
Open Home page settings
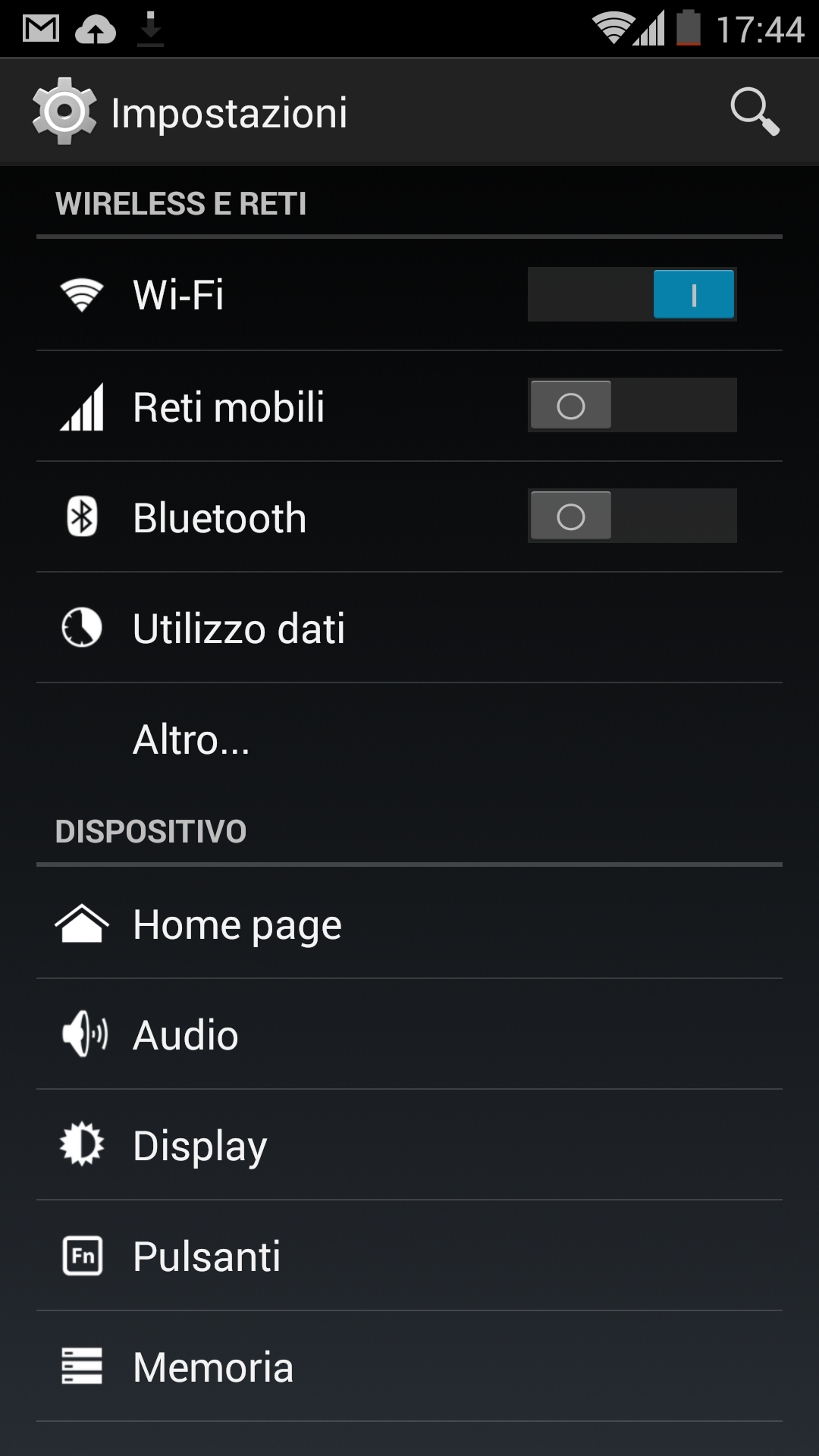(x=409, y=924)
